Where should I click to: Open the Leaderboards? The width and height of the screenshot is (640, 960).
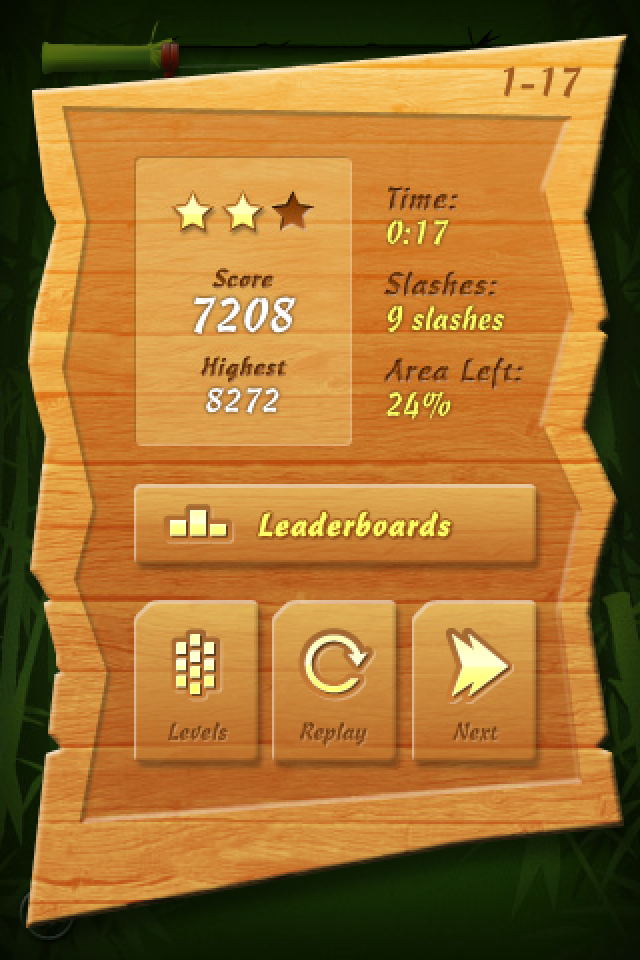pyautogui.click(x=335, y=525)
